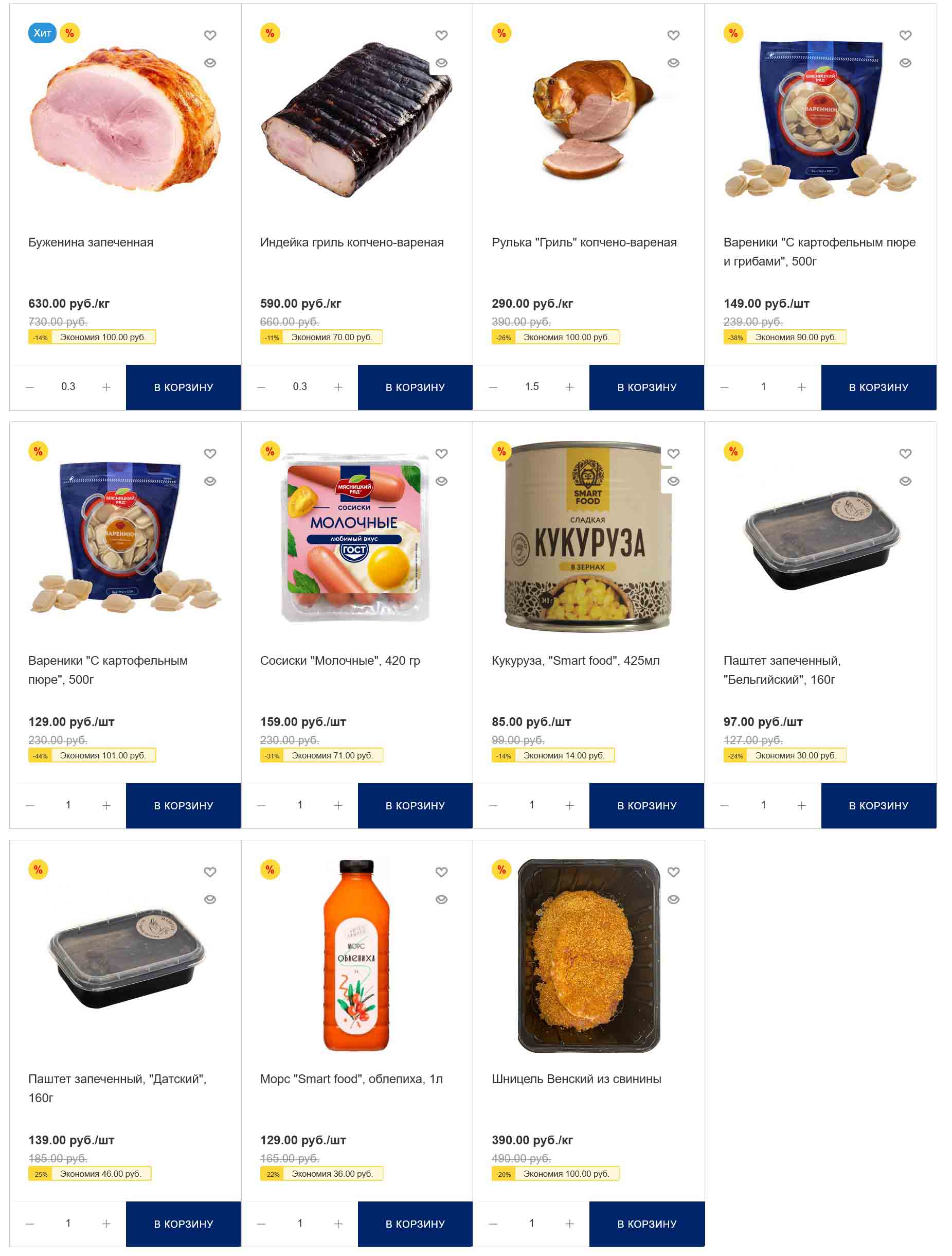Quick view Паштет запеченный "Бельгийский"
This screenshot has height=1256, width=952.
tap(905, 482)
